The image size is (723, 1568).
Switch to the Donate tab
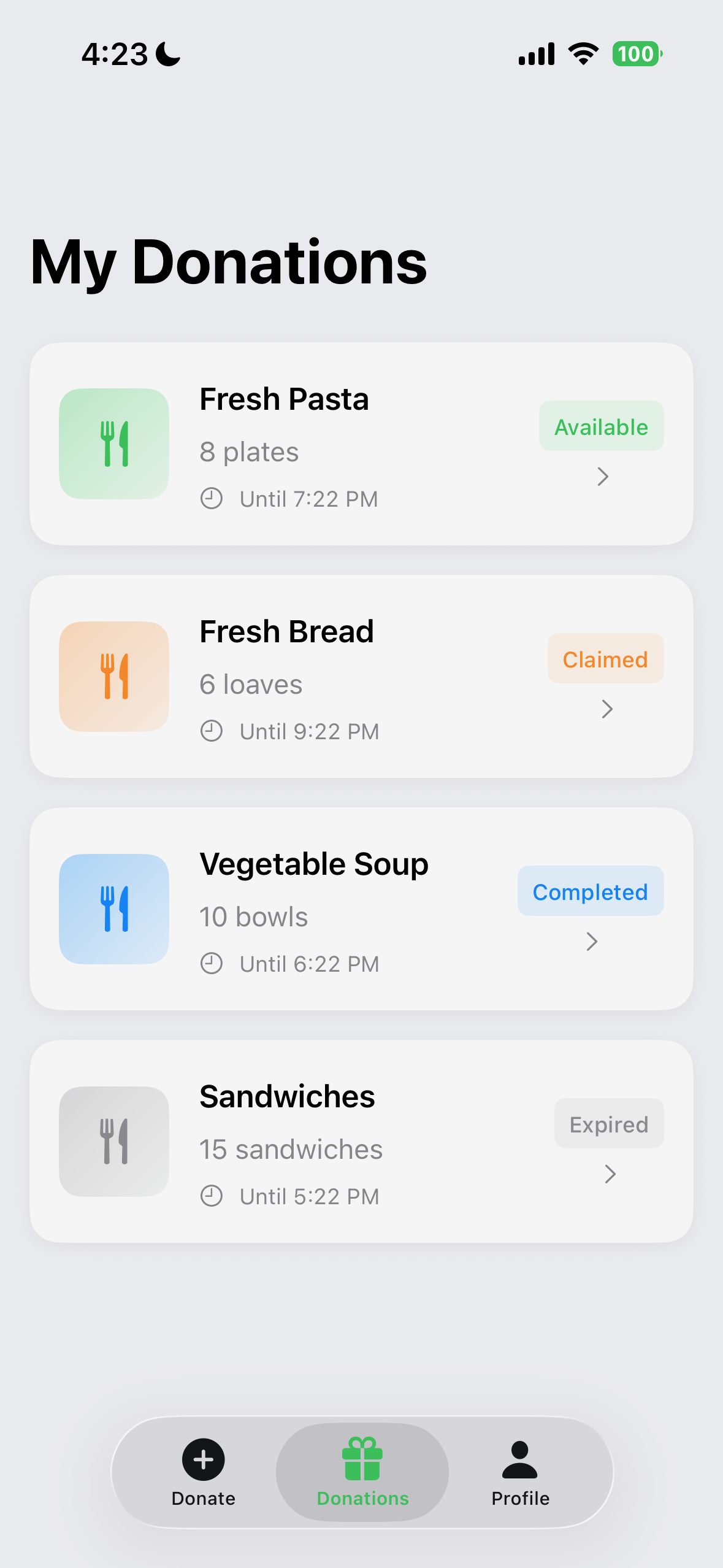204,1472
